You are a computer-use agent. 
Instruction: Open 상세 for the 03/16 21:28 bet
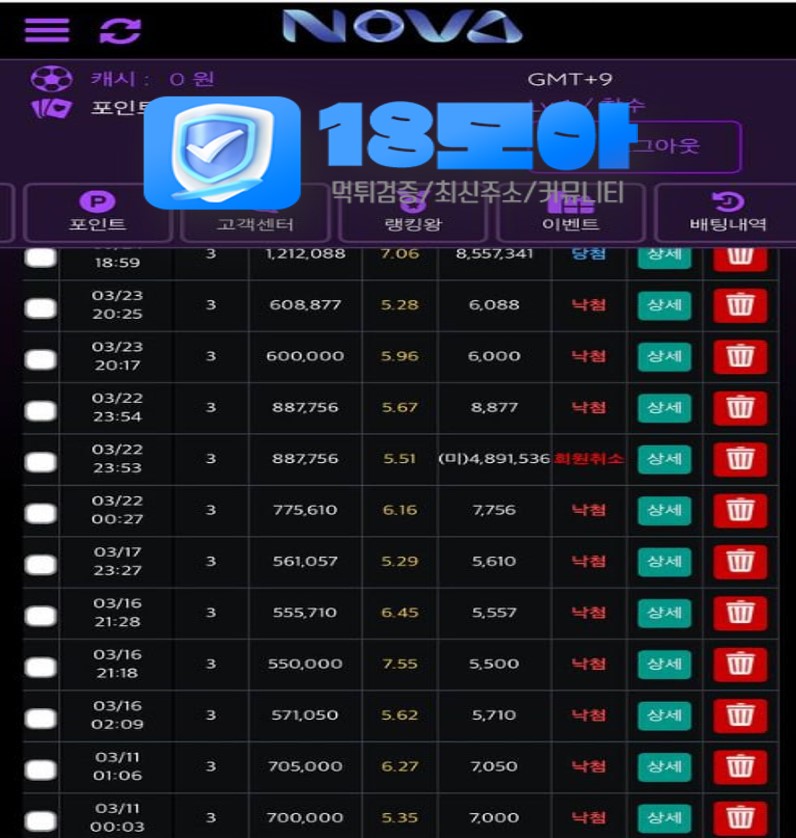tap(664, 613)
